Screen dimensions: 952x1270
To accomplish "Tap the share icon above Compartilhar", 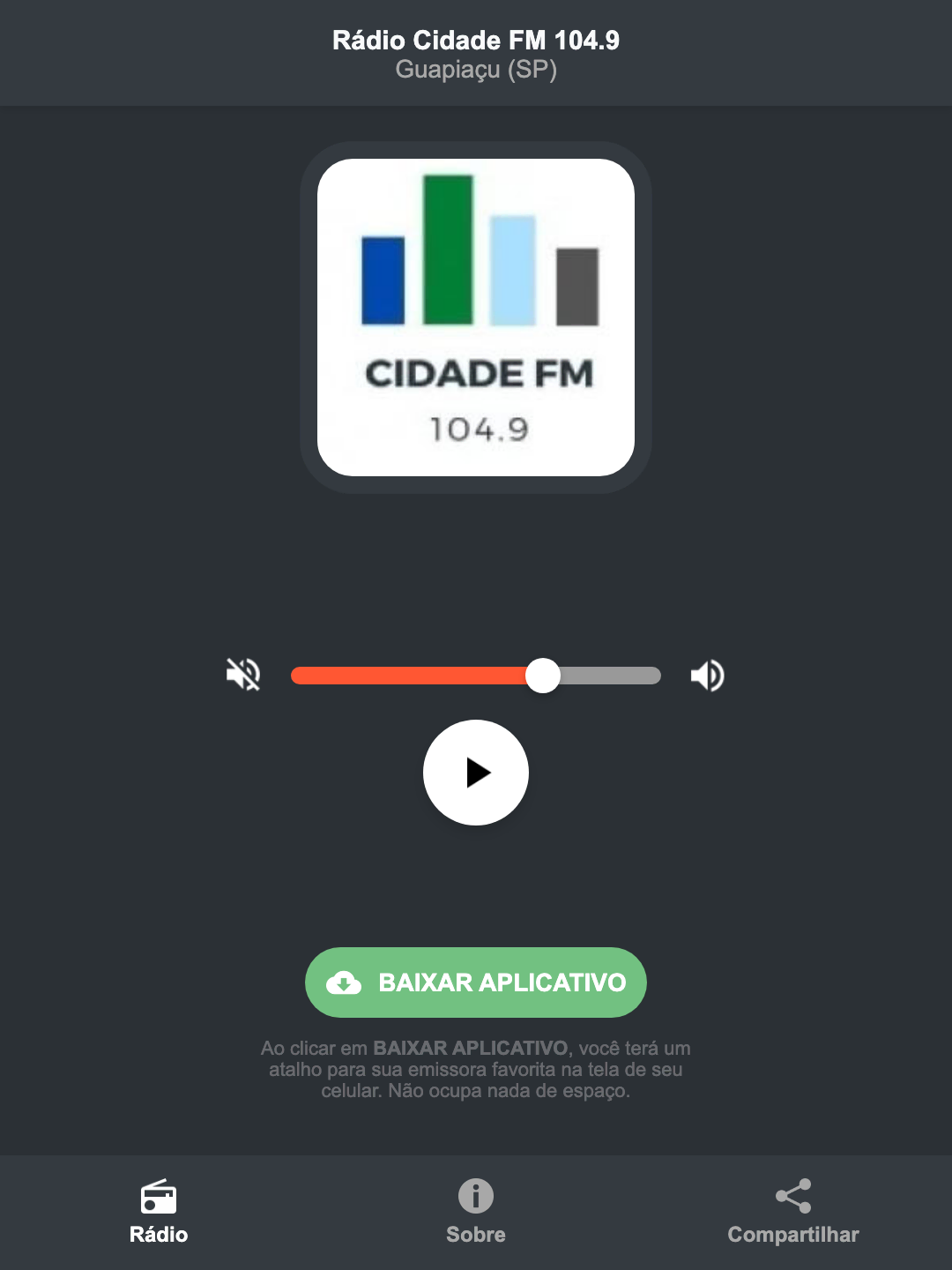I will (792, 1196).
